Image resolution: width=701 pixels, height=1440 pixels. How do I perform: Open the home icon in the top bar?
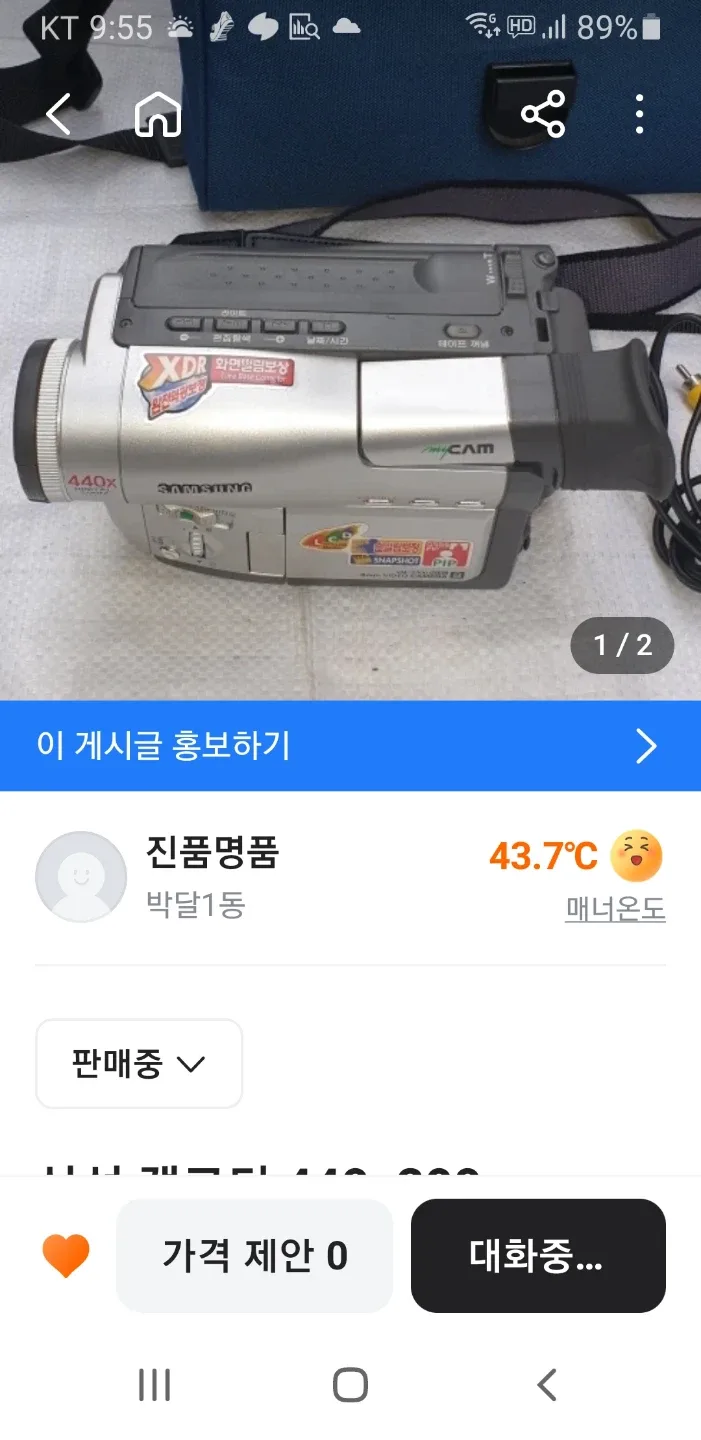pyautogui.click(x=158, y=115)
